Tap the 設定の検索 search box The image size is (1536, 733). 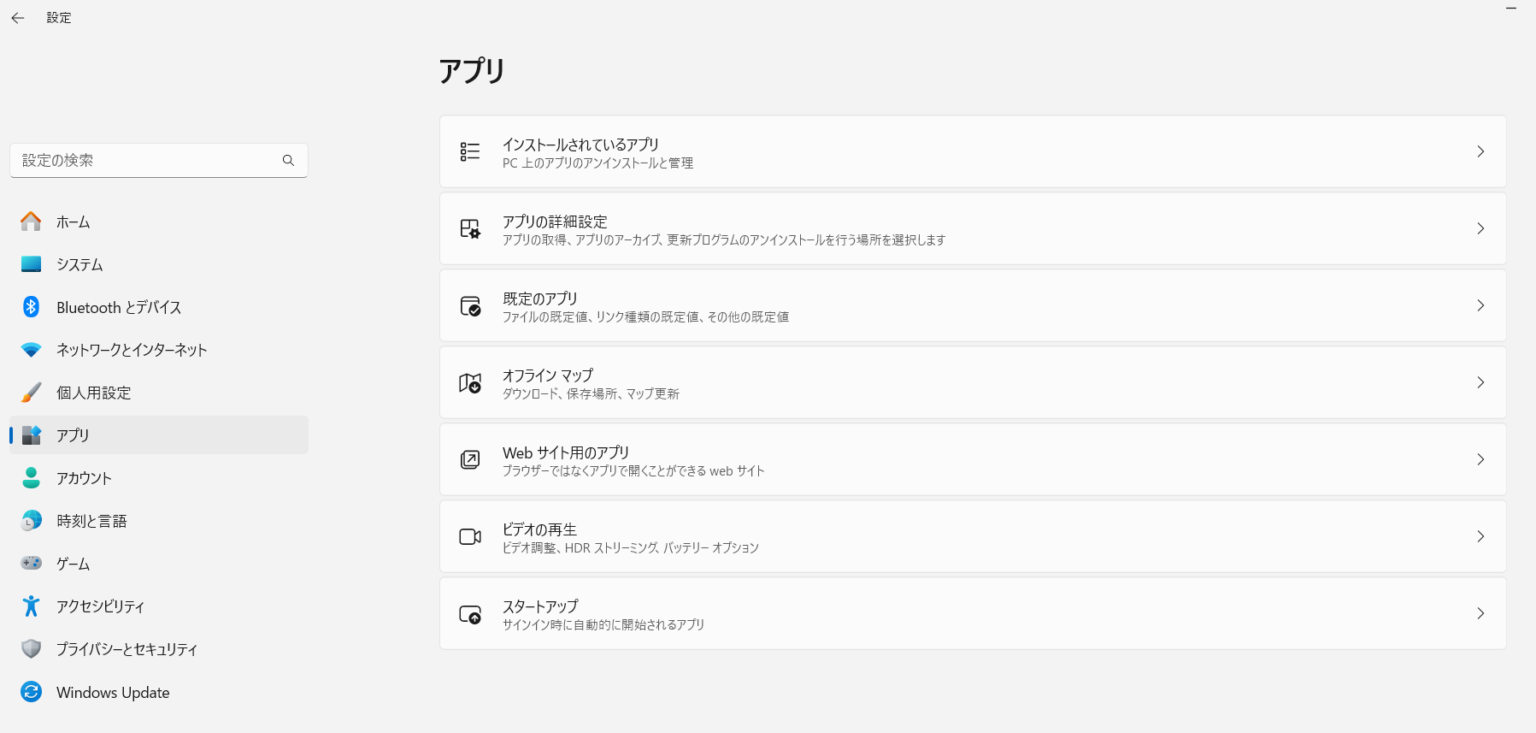[150, 160]
